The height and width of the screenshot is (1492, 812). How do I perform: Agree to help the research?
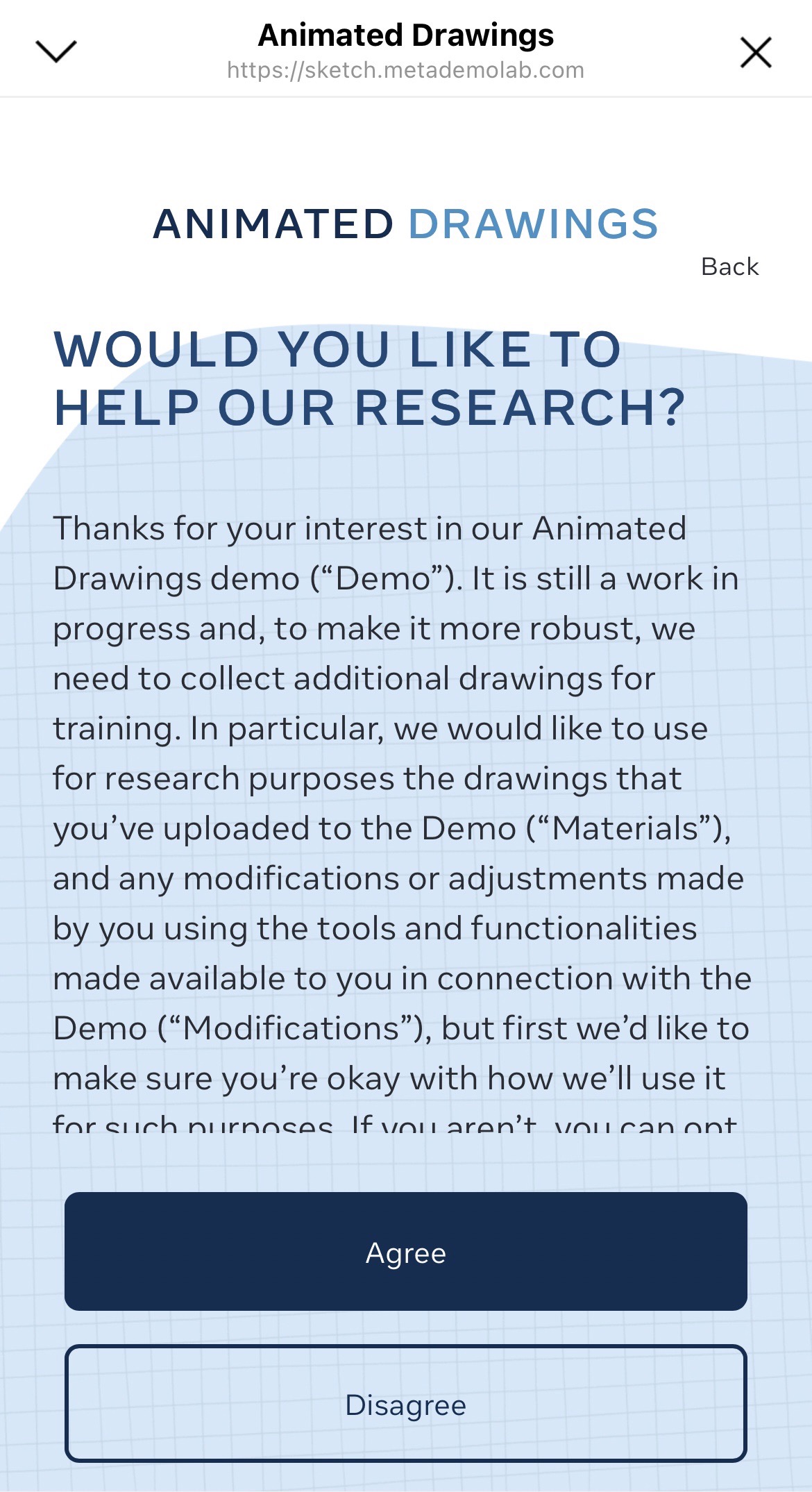[406, 1251]
